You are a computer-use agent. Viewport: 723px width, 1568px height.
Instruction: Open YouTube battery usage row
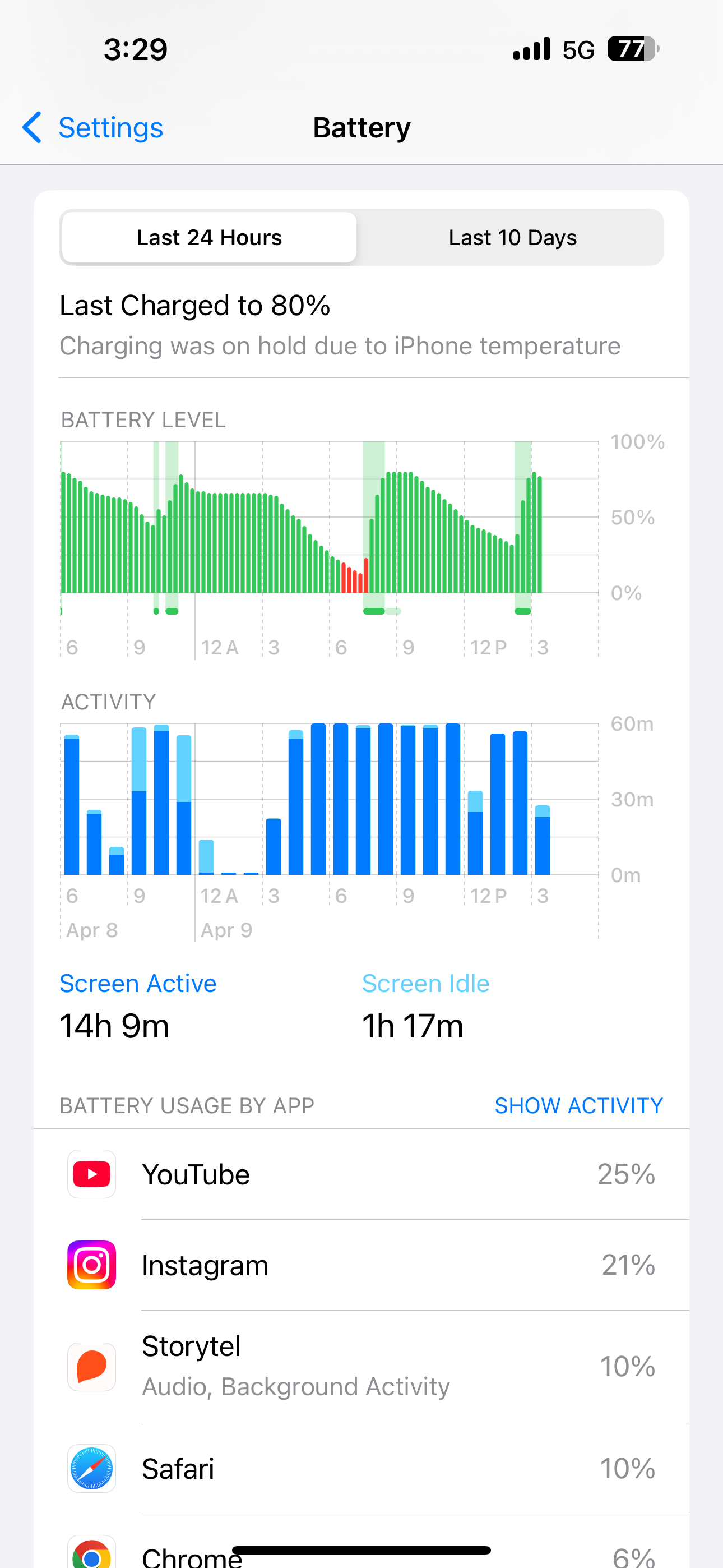point(361,1174)
